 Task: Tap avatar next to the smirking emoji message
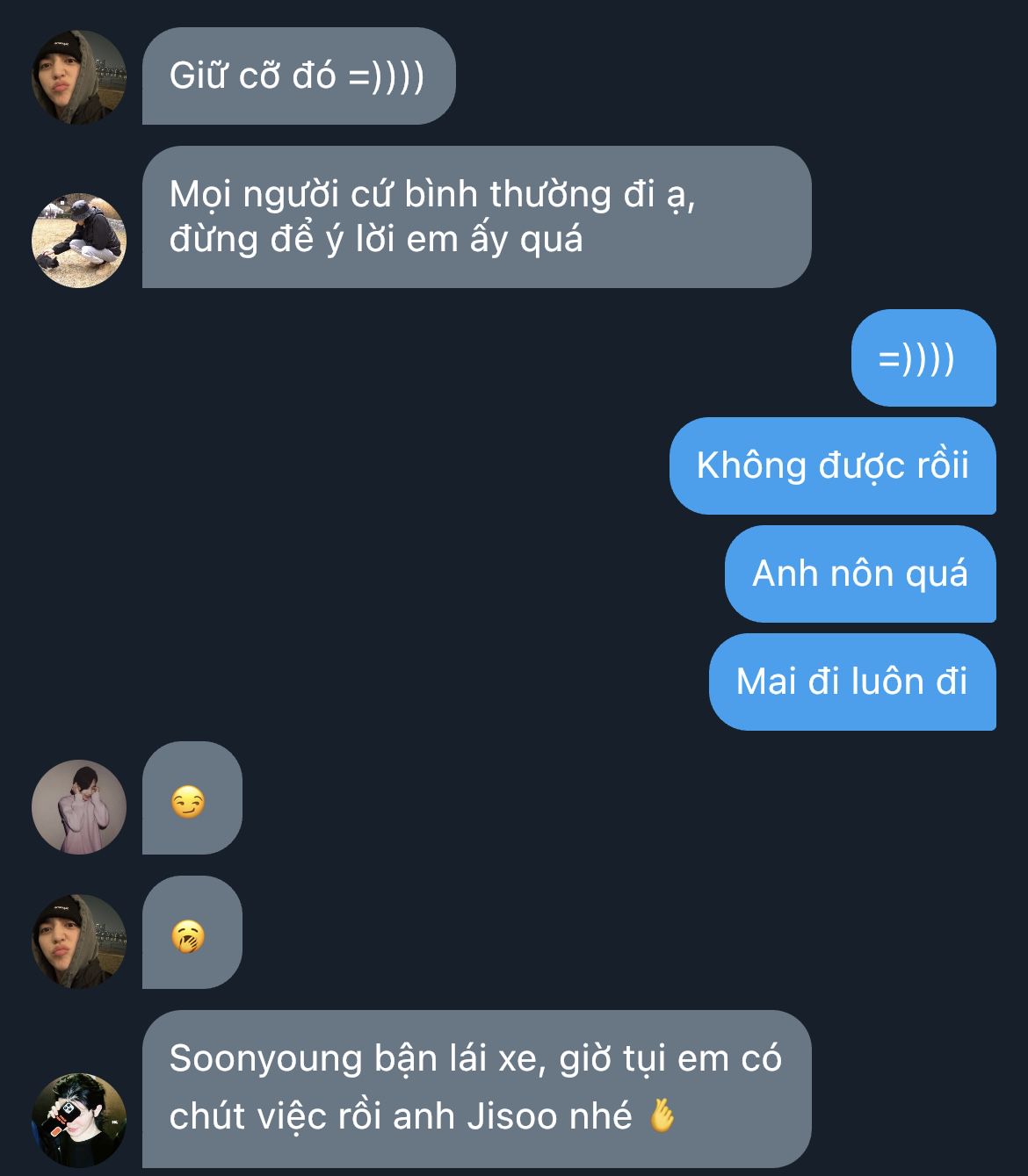tap(79, 807)
